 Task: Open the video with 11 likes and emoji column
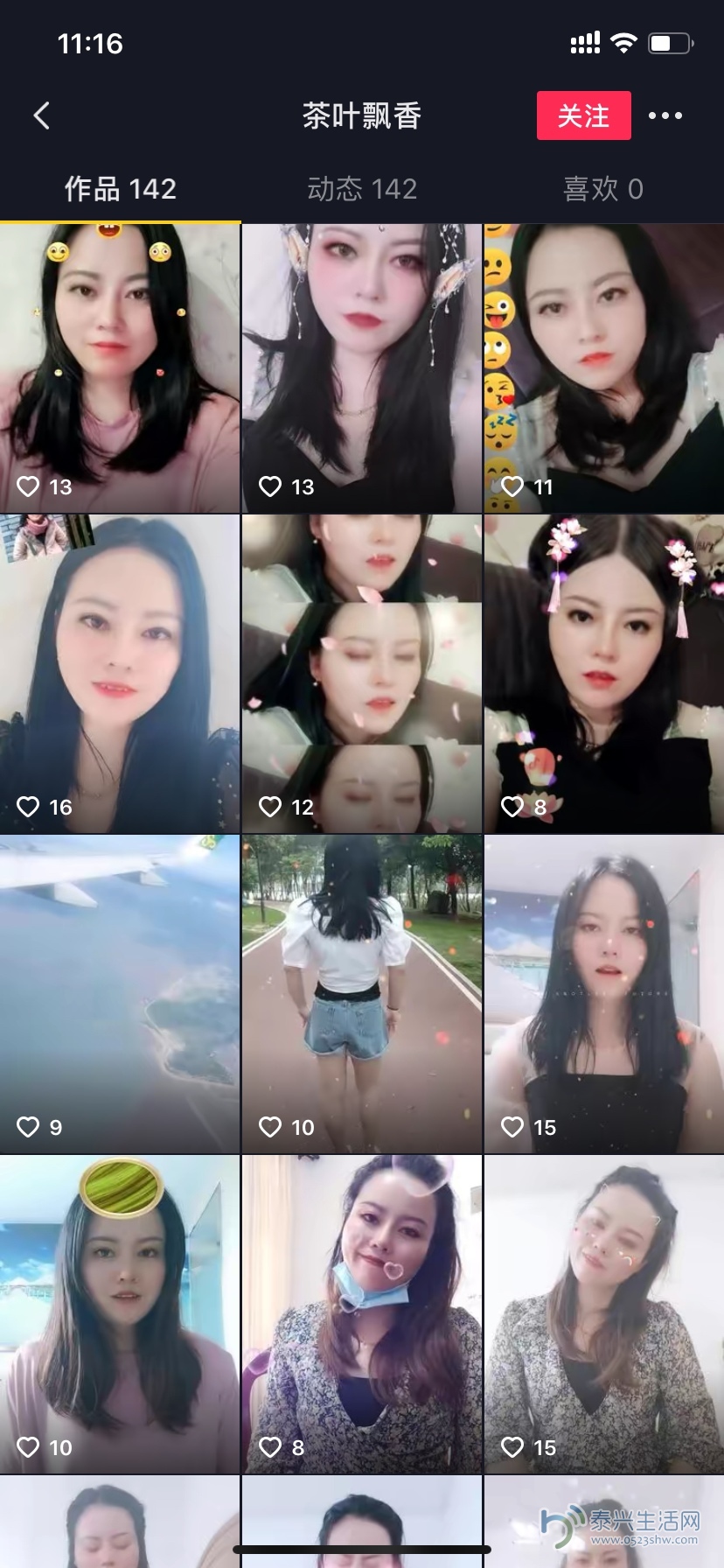[603, 367]
